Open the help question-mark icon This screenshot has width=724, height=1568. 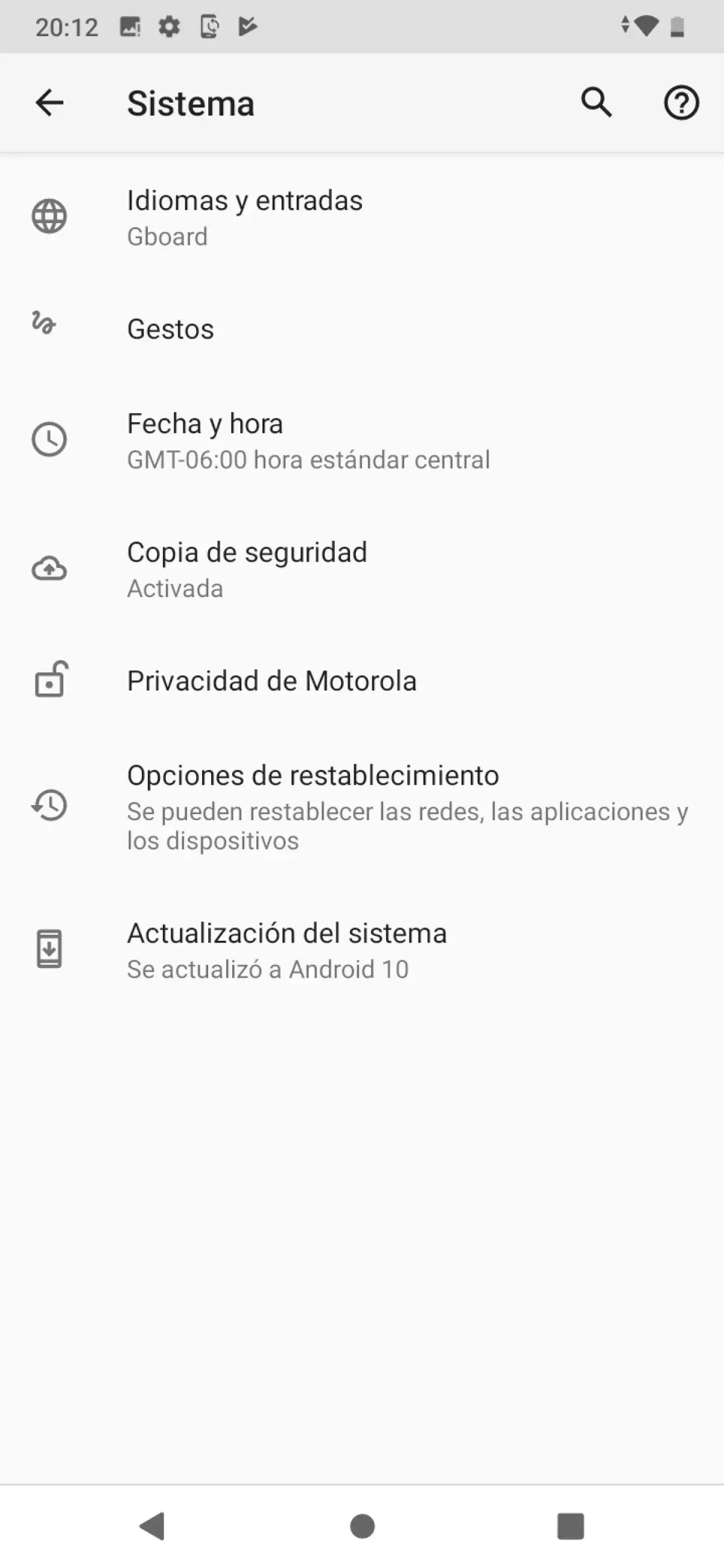click(x=681, y=103)
